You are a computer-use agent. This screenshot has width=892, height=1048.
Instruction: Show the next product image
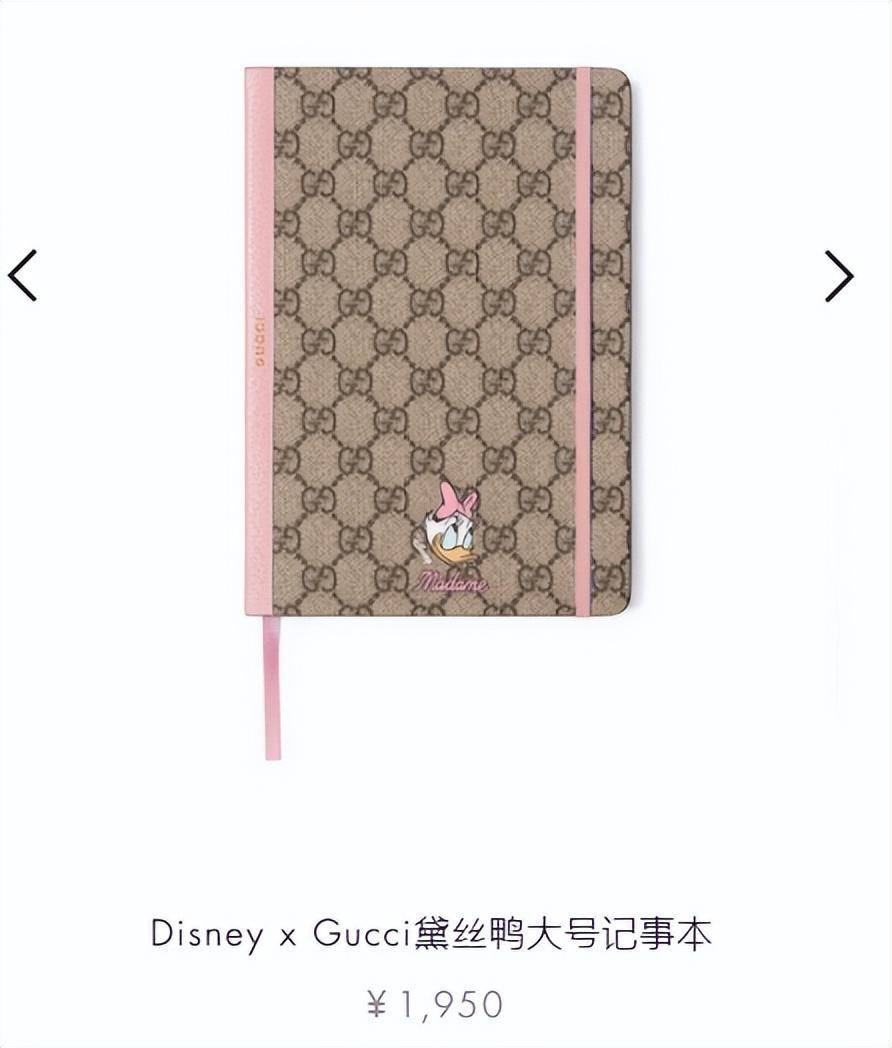point(838,276)
